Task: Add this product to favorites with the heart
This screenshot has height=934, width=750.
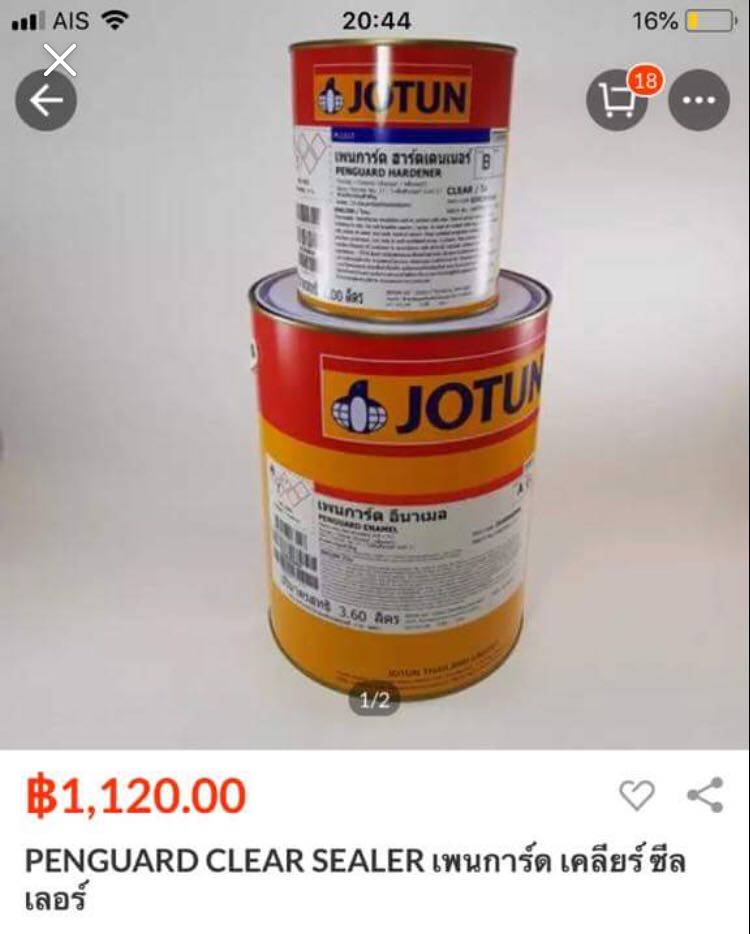Action: [636, 796]
